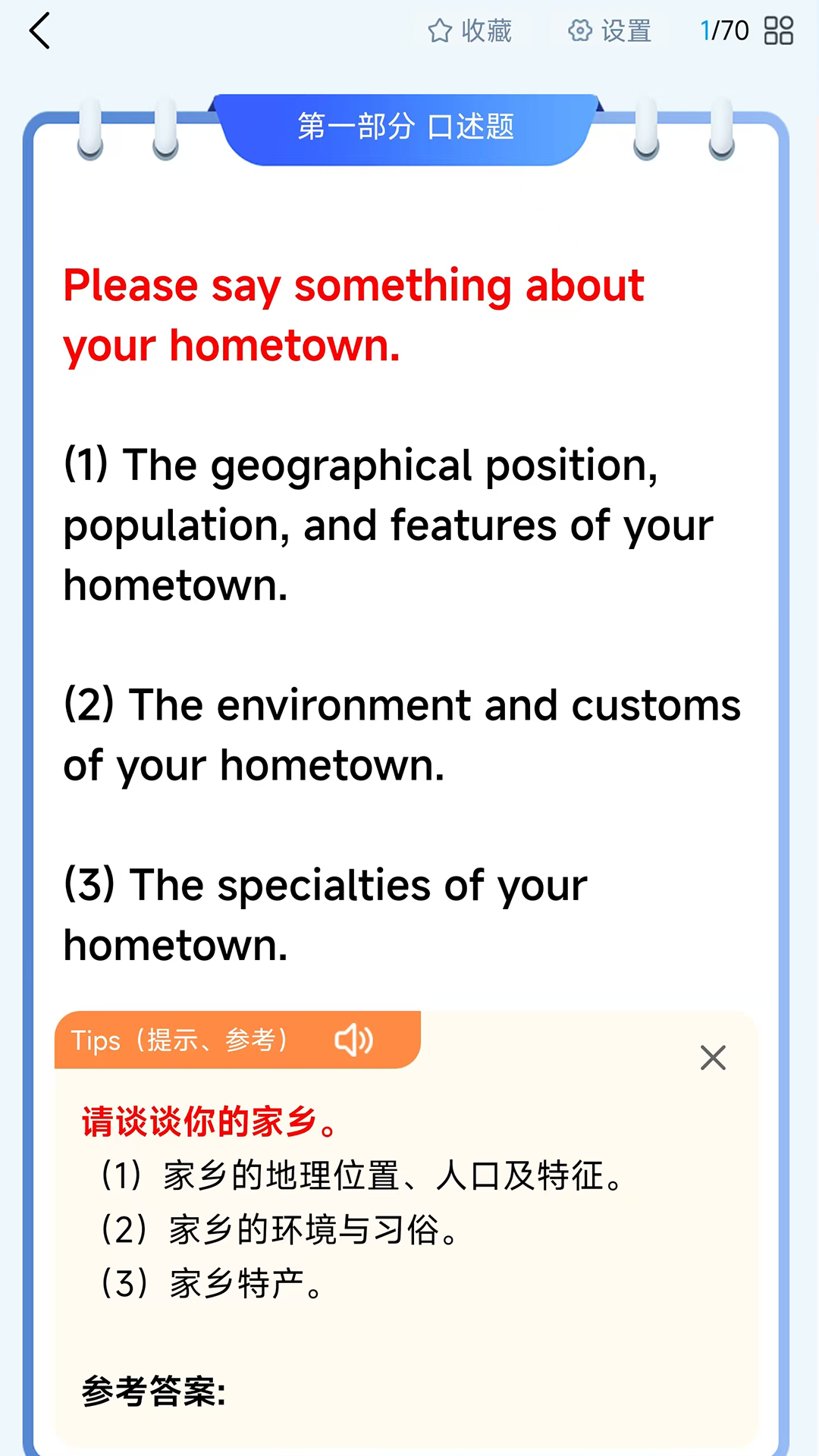Screen dimensions: 819x1456
Task: Add this question to 收藏 favorites
Action: tap(469, 31)
